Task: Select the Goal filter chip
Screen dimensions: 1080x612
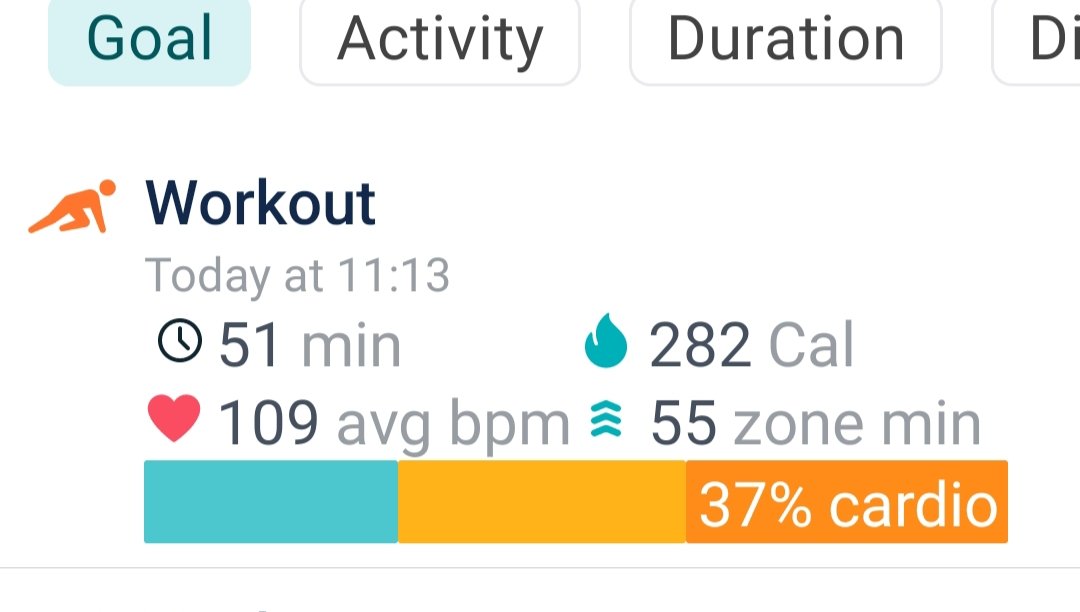Action: pyautogui.click(x=149, y=40)
